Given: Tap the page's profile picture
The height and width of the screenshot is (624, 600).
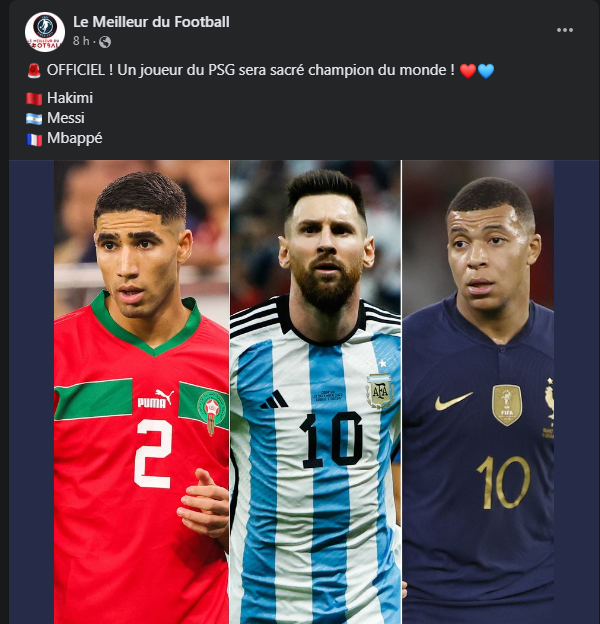Looking at the screenshot, I should pos(44,32).
